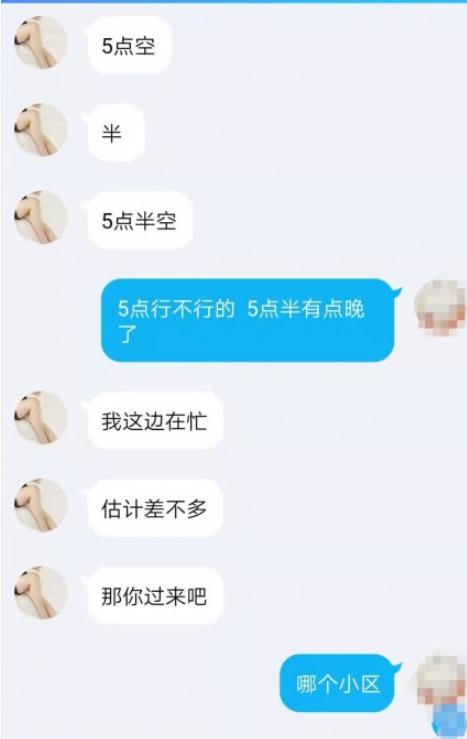Screen dimensions: 467x739
Task: View profile from avatar beside "那你过来吧"
Action: [41, 593]
